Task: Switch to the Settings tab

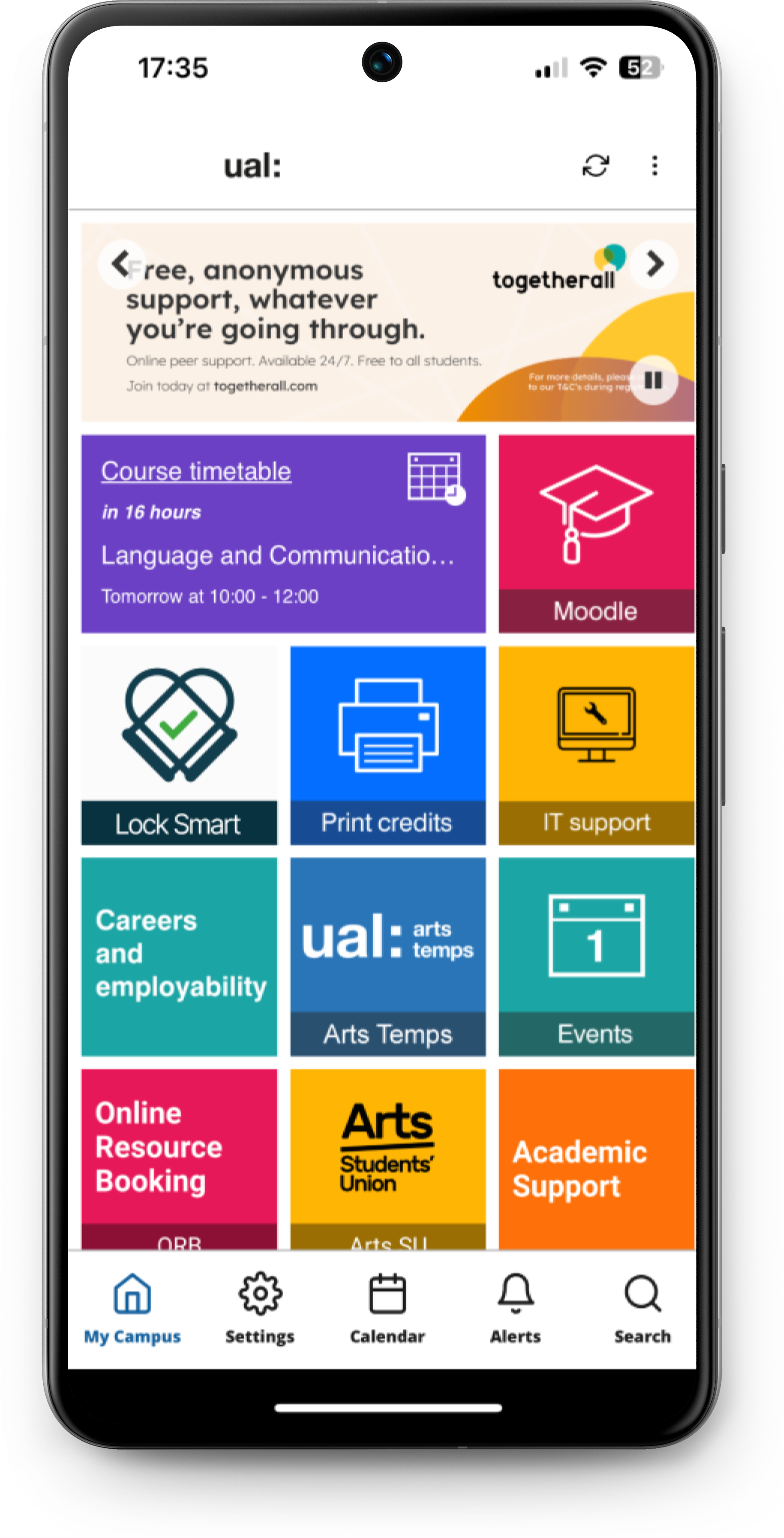Action: [x=260, y=1308]
